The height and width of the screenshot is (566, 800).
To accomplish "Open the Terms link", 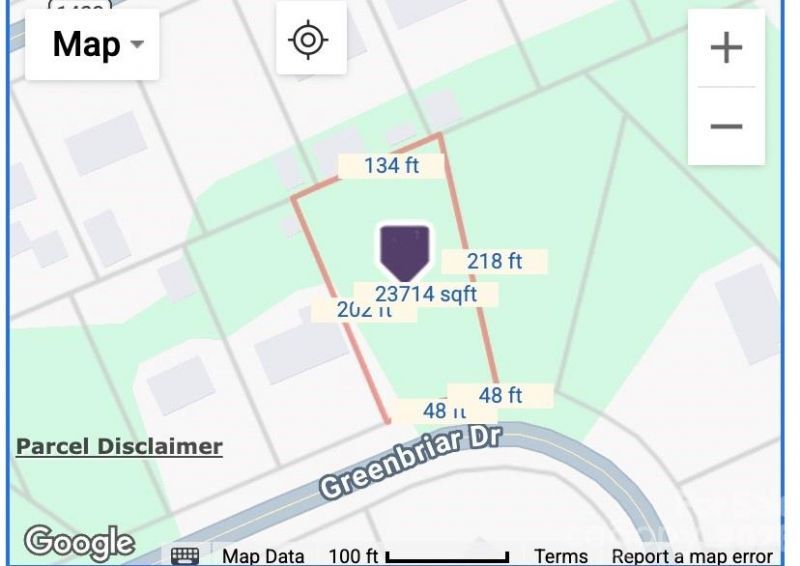I will [x=560, y=556].
